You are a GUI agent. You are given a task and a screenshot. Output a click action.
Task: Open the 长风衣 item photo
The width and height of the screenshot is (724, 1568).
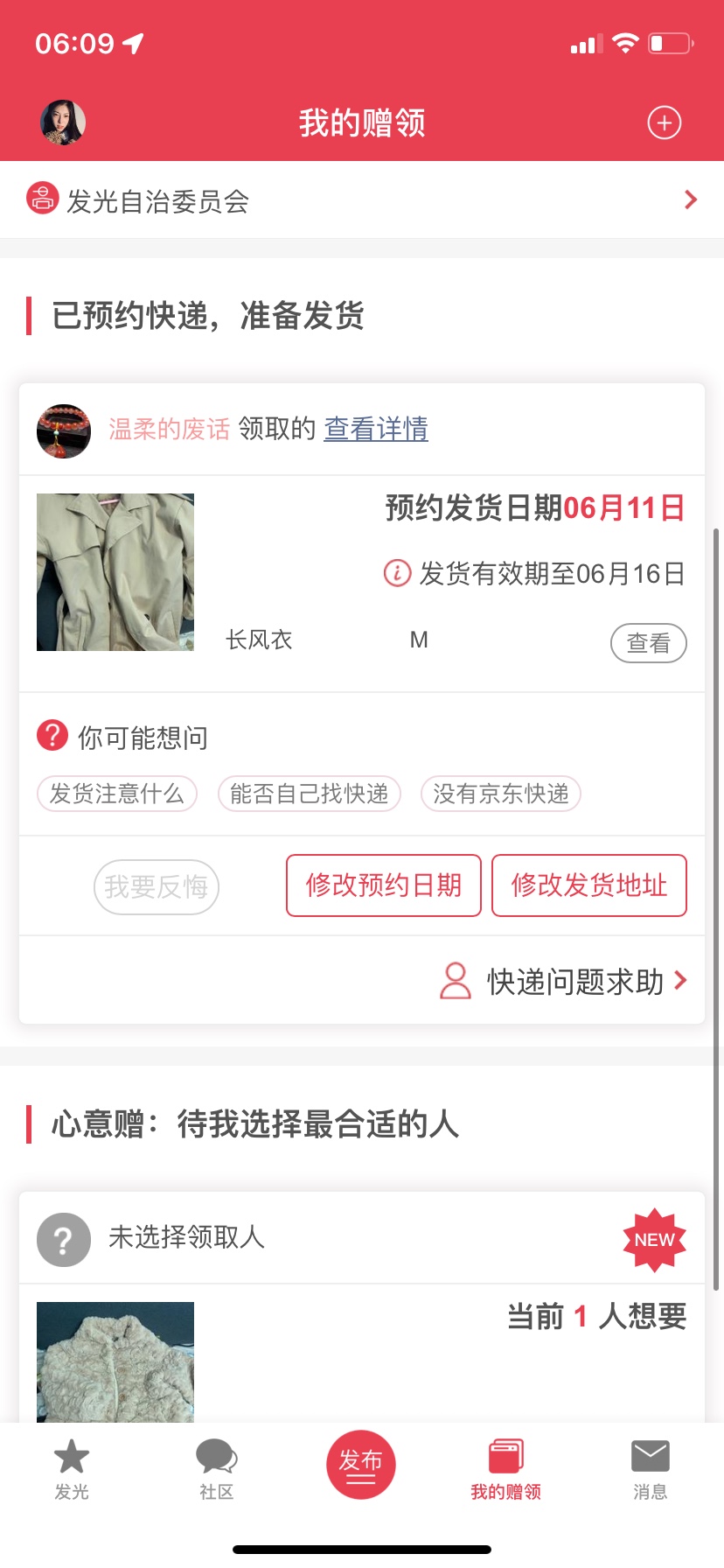point(115,572)
